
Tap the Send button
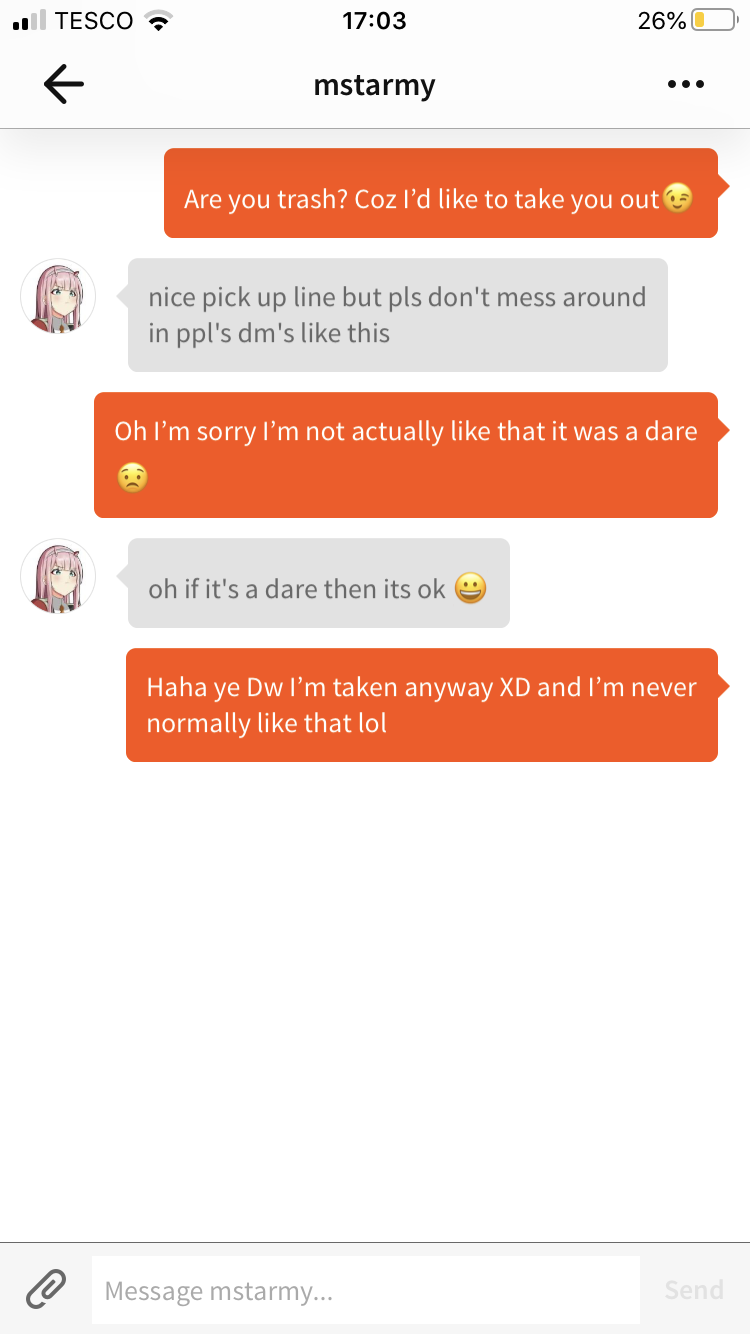click(694, 1290)
